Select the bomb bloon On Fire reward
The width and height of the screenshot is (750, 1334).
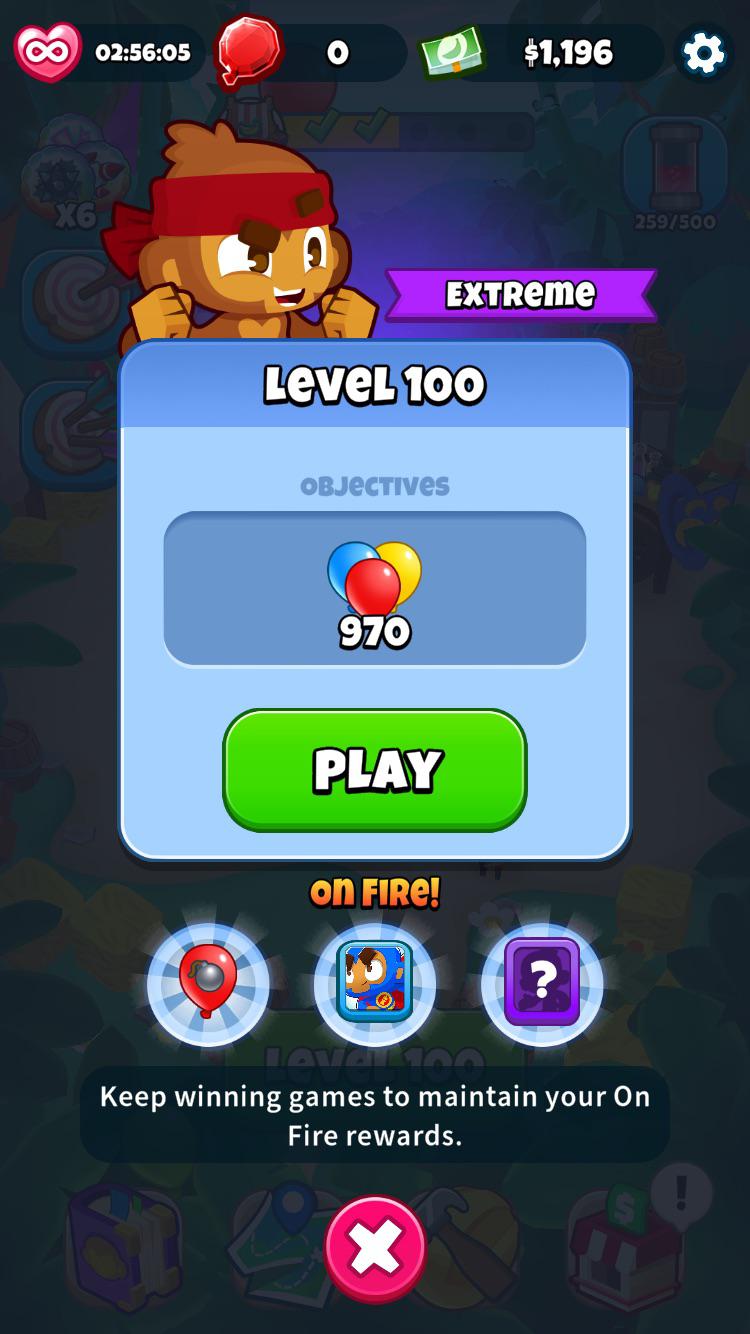[x=207, y=984]
